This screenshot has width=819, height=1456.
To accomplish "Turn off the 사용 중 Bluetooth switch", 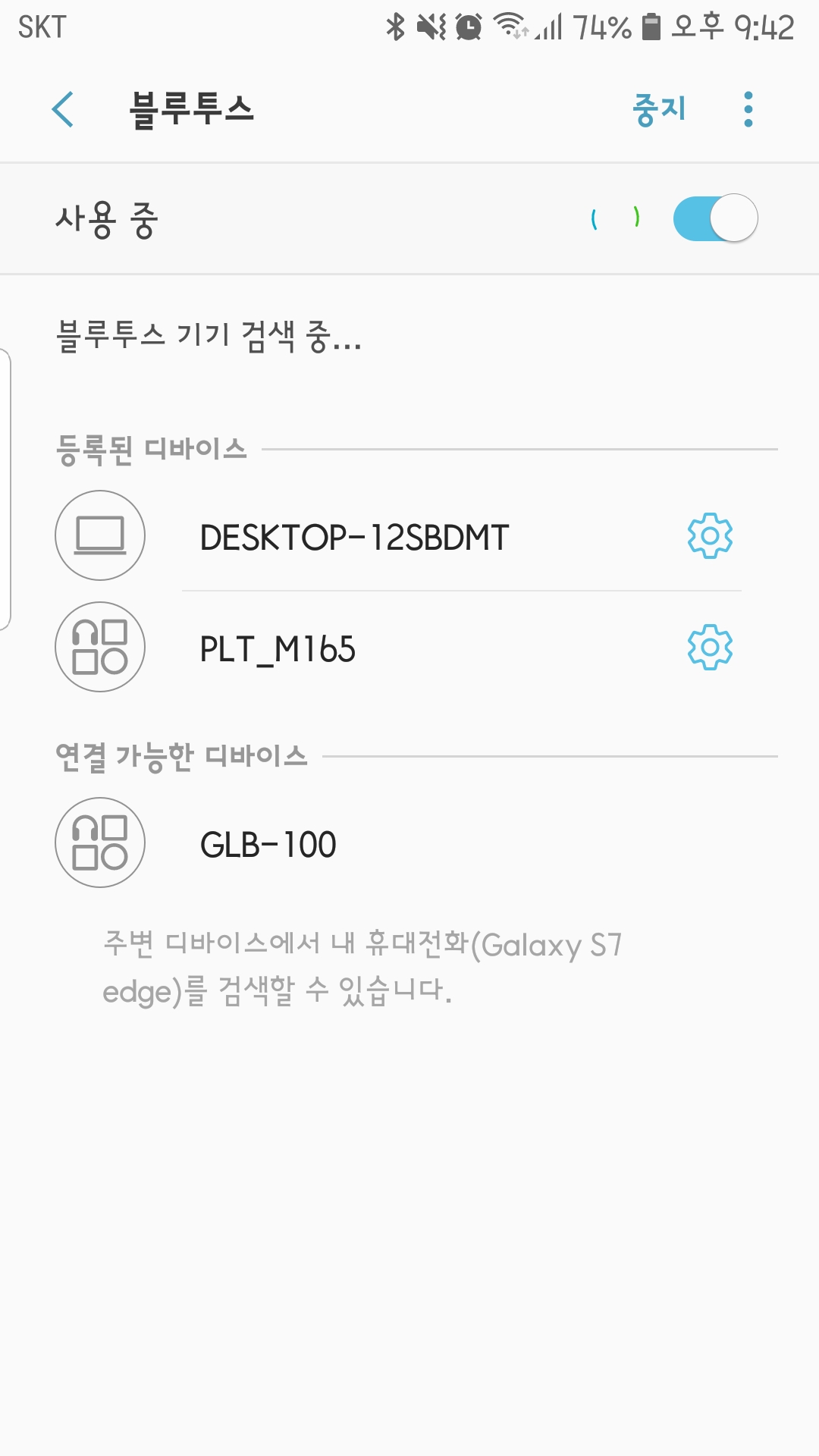I will pyautogui.click(x=715, y=218).
